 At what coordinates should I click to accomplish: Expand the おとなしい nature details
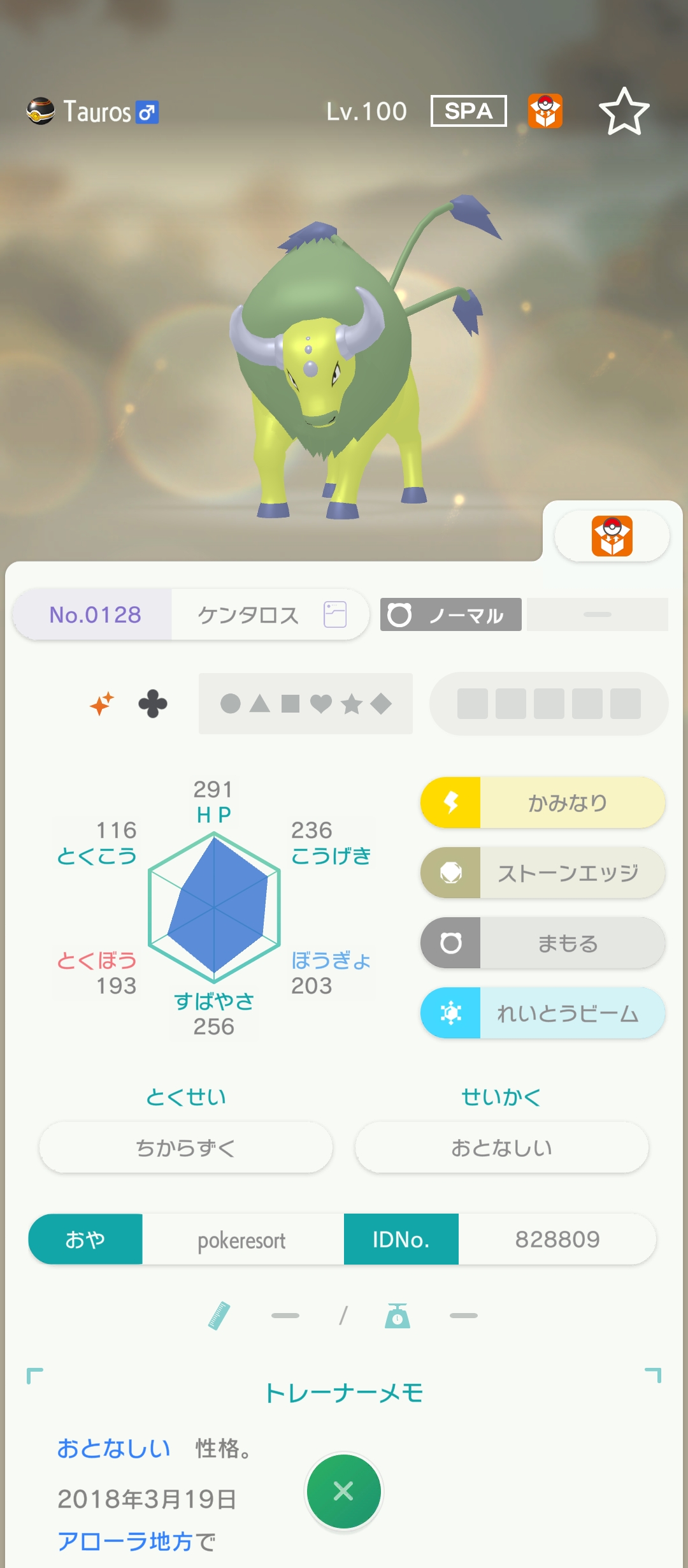(x=501, y=1147)
